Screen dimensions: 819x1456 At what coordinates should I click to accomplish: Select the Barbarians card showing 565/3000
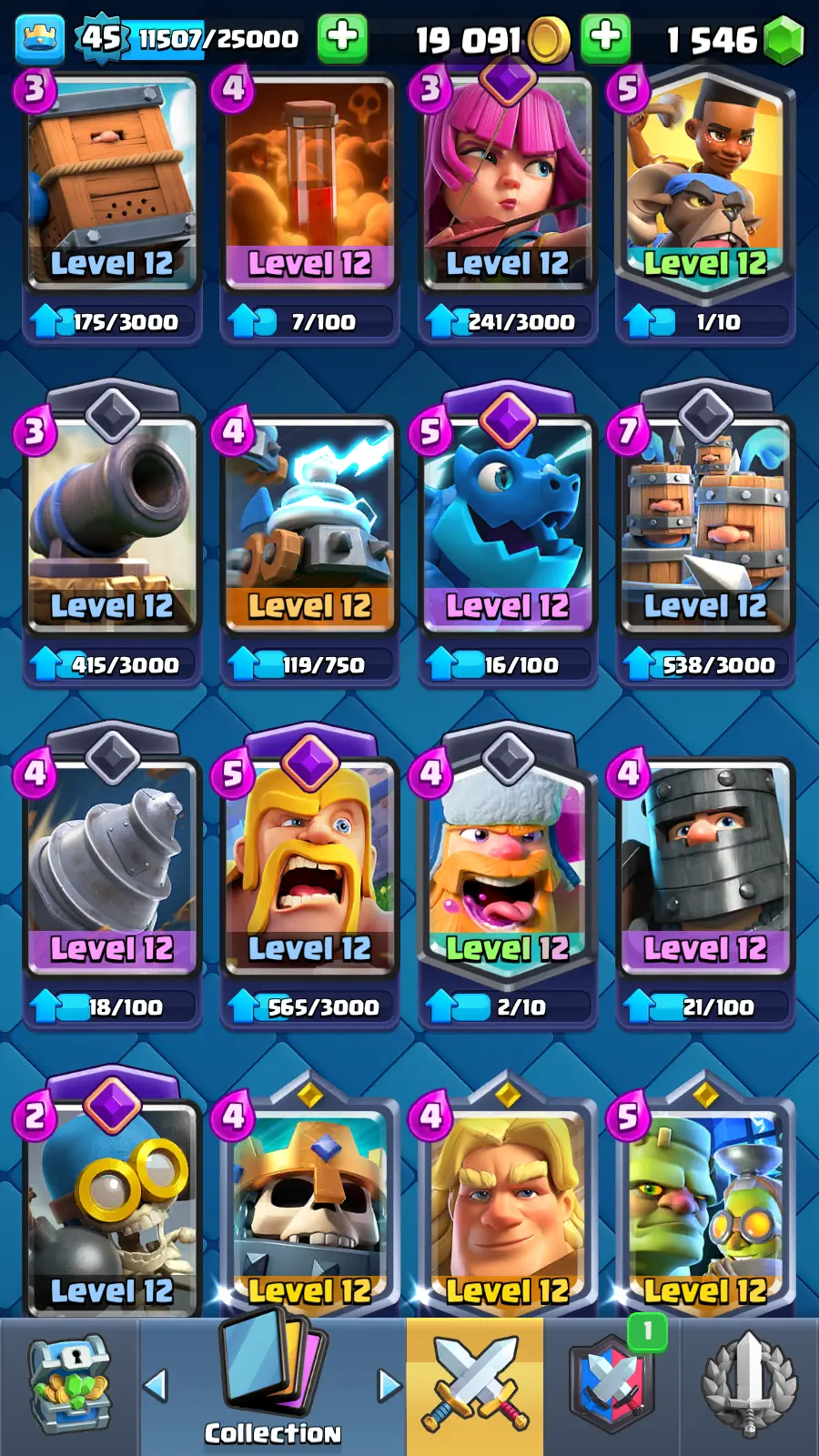309,869
